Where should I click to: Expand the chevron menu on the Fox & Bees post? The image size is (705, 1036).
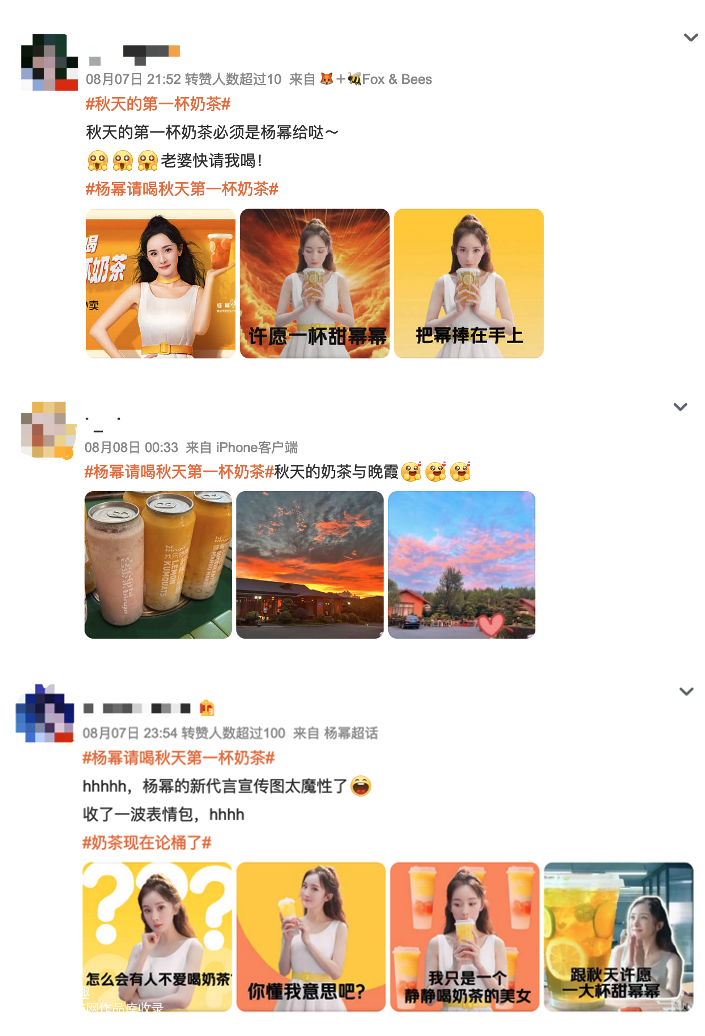coord(690,38)
